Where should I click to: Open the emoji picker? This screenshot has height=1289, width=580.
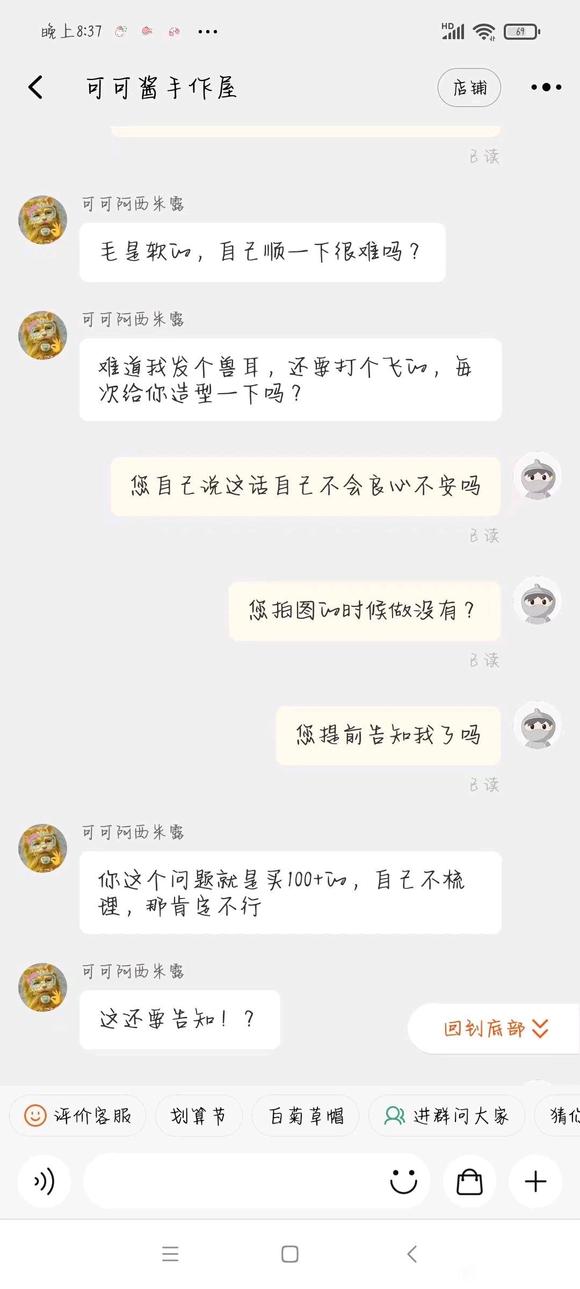[403, 1182]
